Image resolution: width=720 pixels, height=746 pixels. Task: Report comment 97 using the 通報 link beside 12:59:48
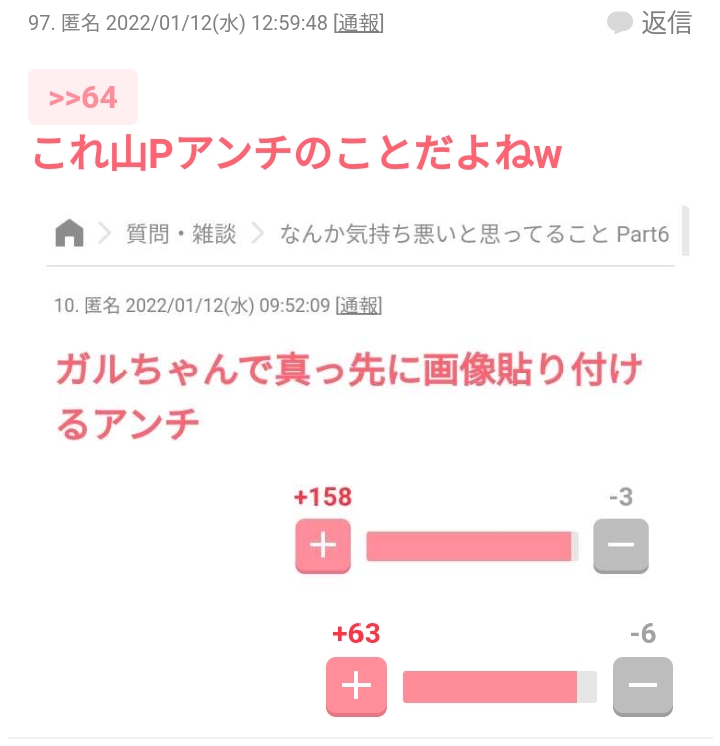(x=358, y=23)
